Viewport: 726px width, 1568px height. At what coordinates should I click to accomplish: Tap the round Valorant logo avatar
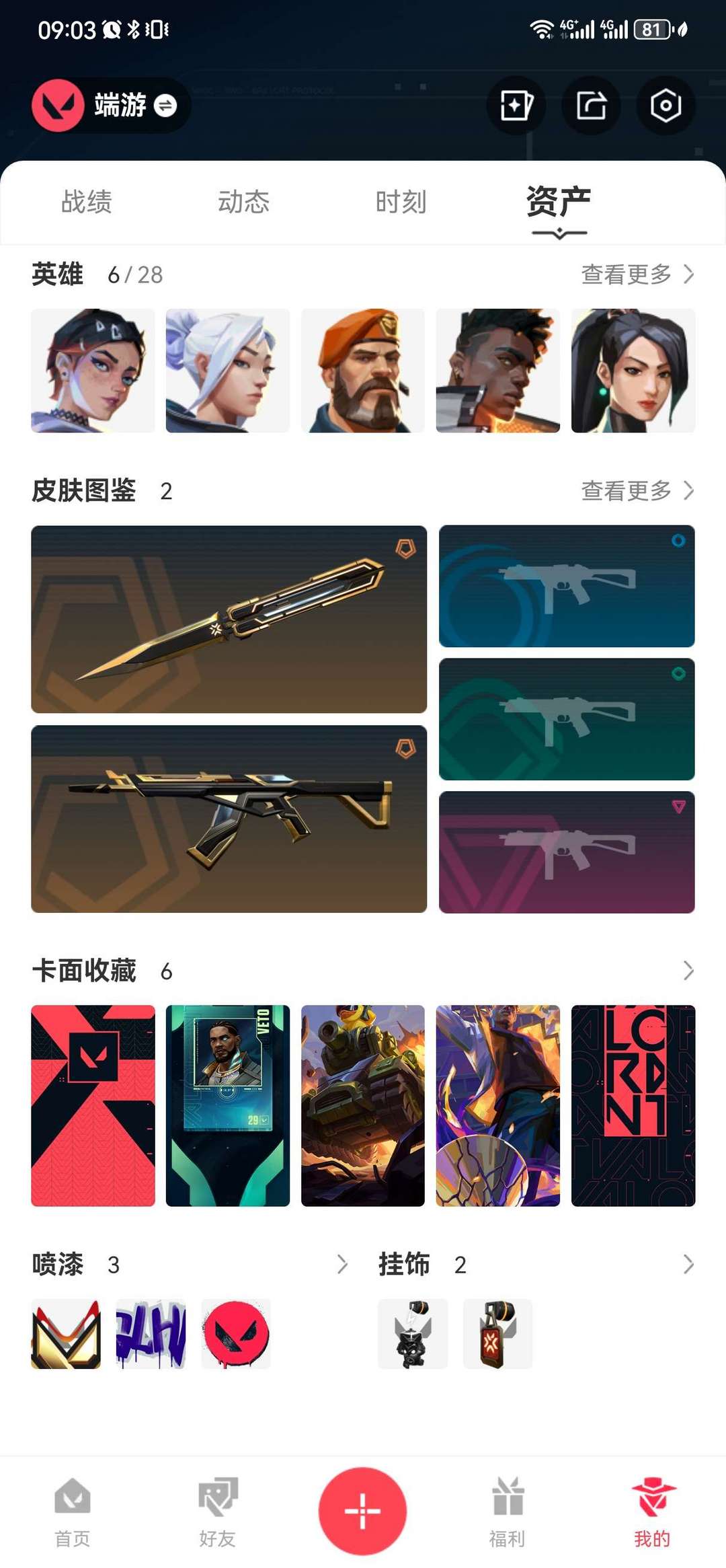57,104
